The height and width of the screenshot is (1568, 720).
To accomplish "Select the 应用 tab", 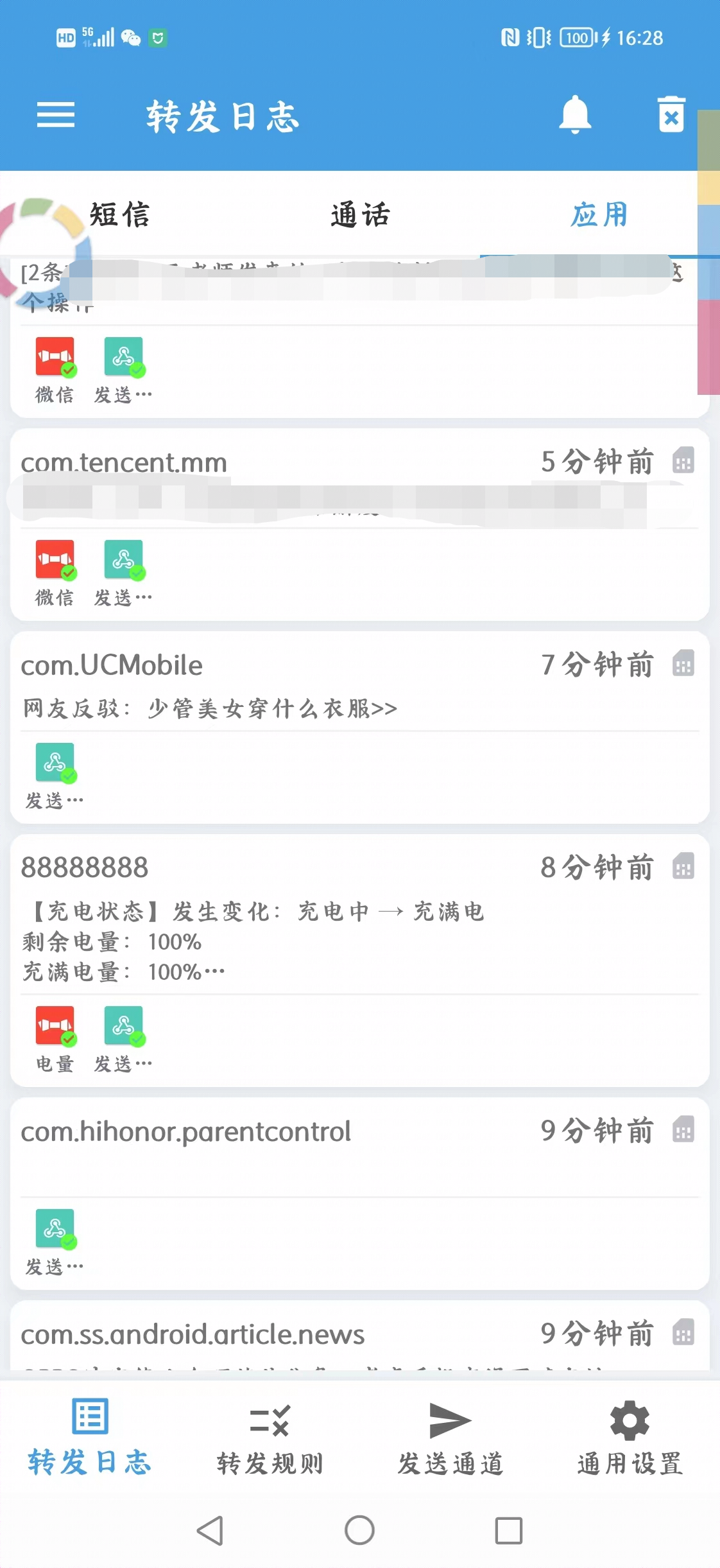I will pyautogui.click(x=600, y=214).
